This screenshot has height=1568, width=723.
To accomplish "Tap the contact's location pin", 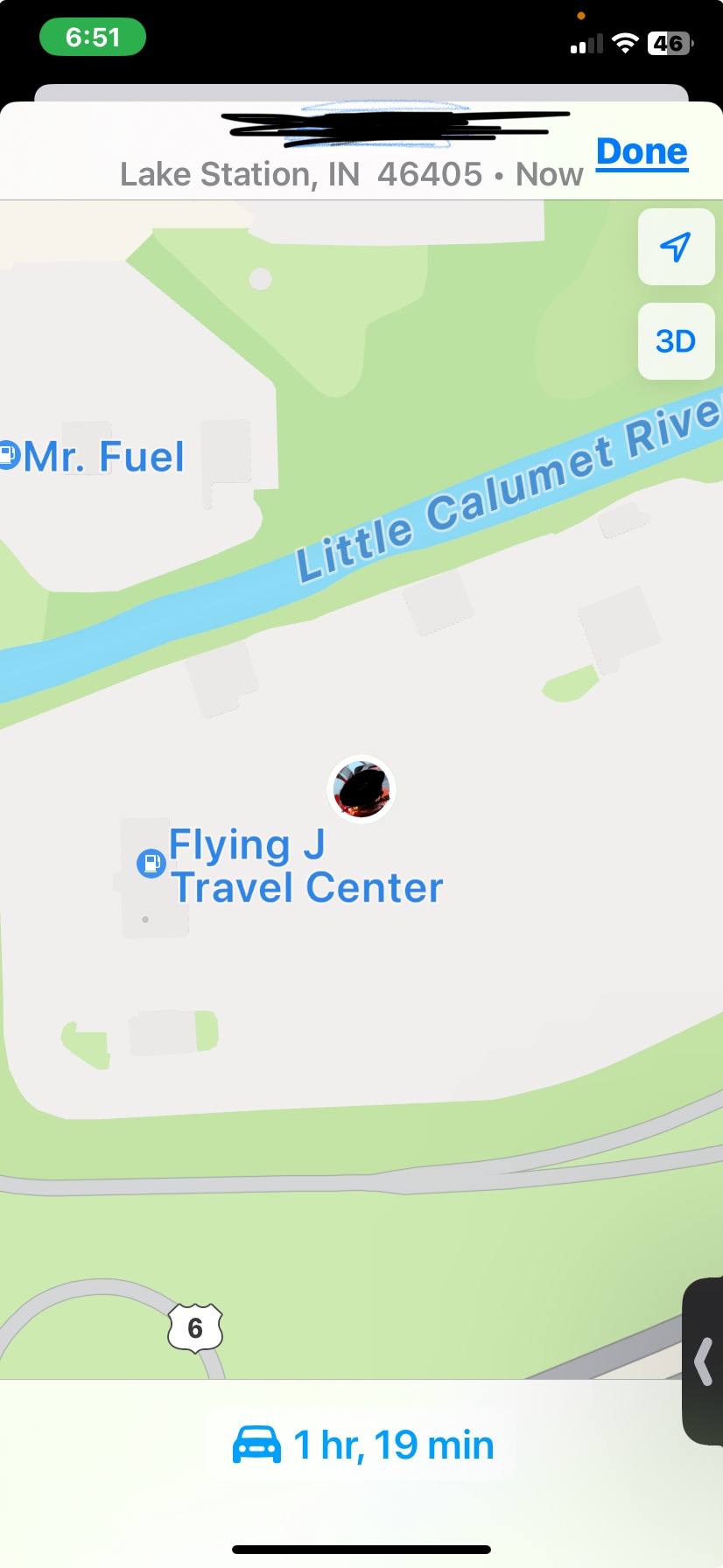I will (x=361, y=788).
